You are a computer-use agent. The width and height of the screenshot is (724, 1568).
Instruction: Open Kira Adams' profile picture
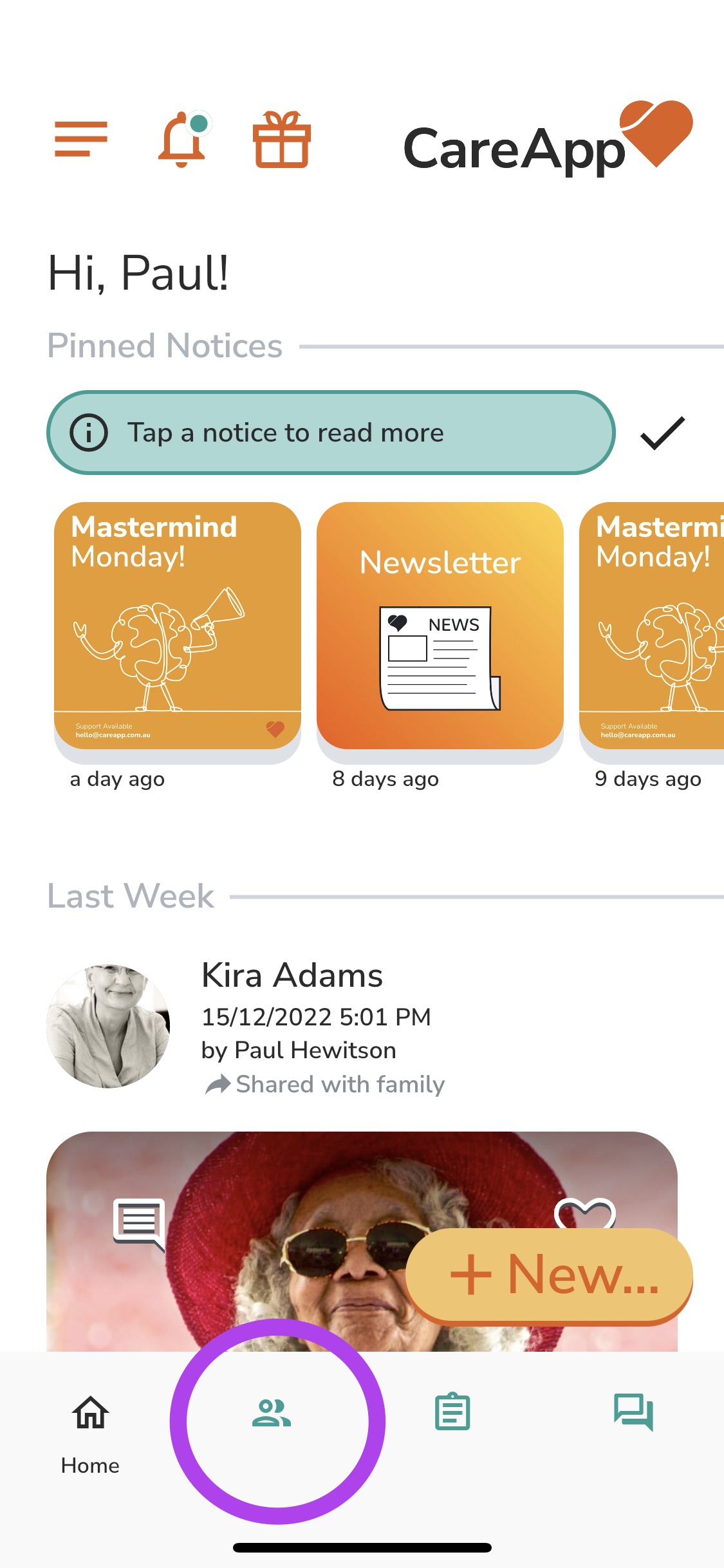tap(108, 1025)
